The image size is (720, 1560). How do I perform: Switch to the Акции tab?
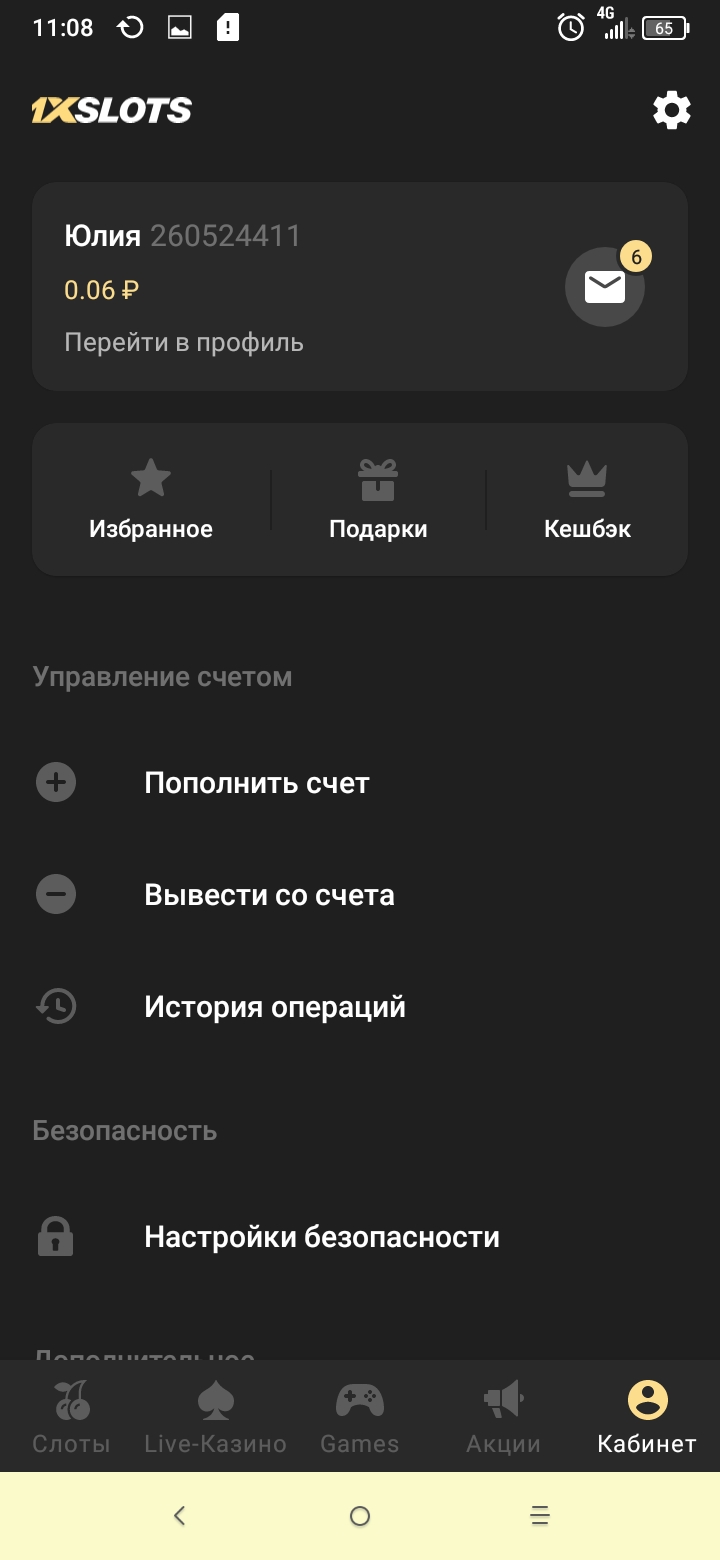503,1416
